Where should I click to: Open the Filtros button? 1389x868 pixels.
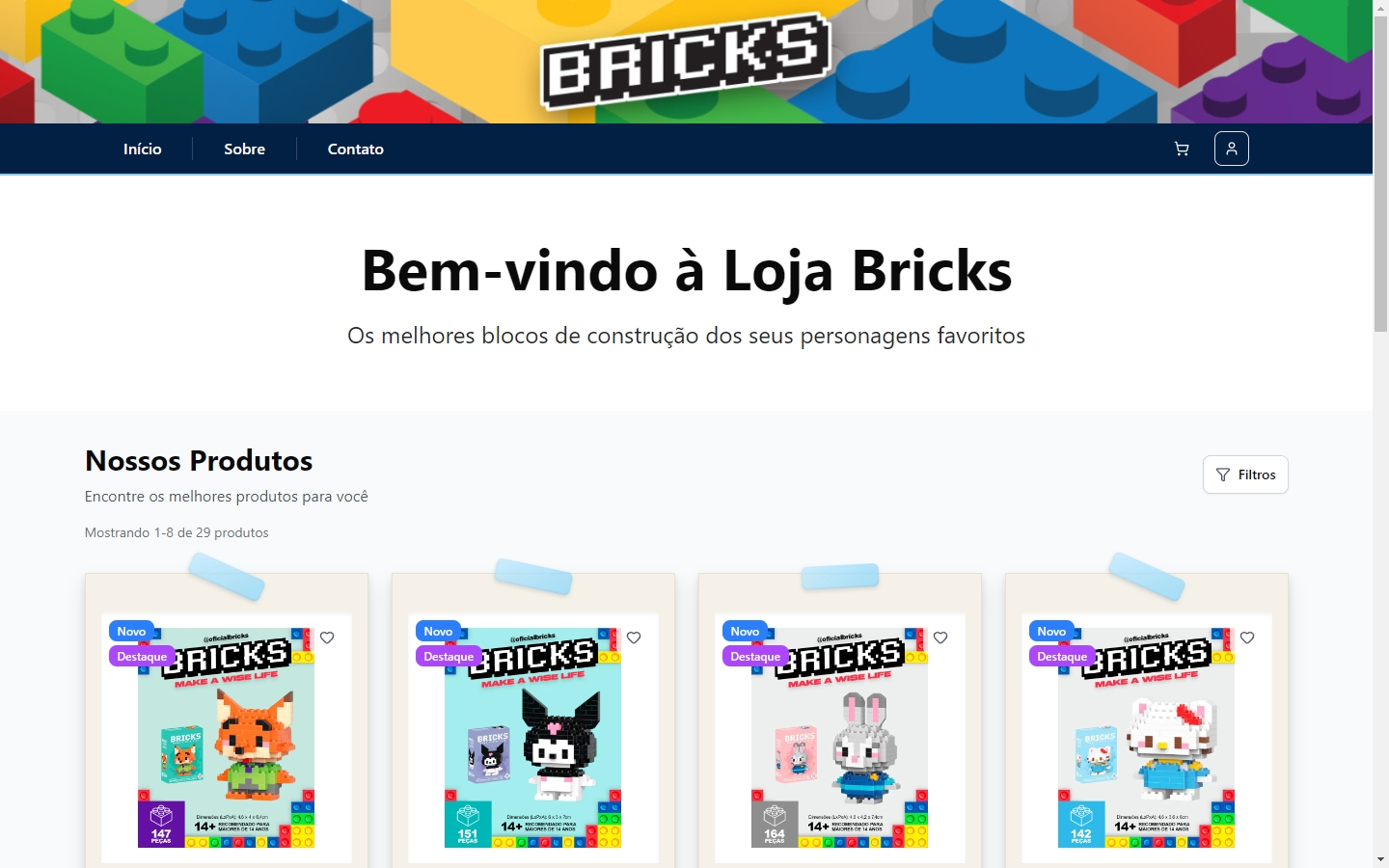(x=1245, y=475)
